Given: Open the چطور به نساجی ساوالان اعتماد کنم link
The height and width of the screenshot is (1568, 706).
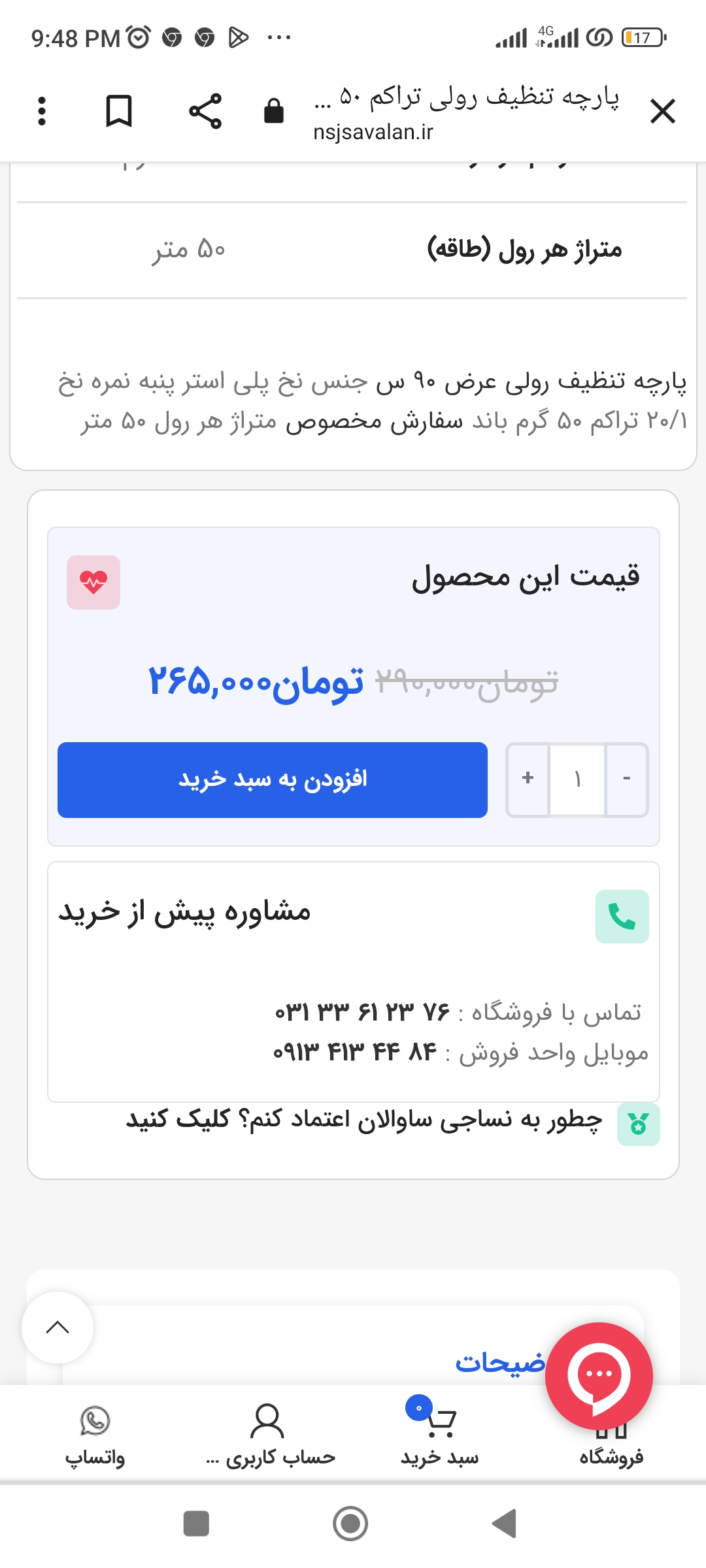Looking at the screenshot, I should pos(363,1120).
